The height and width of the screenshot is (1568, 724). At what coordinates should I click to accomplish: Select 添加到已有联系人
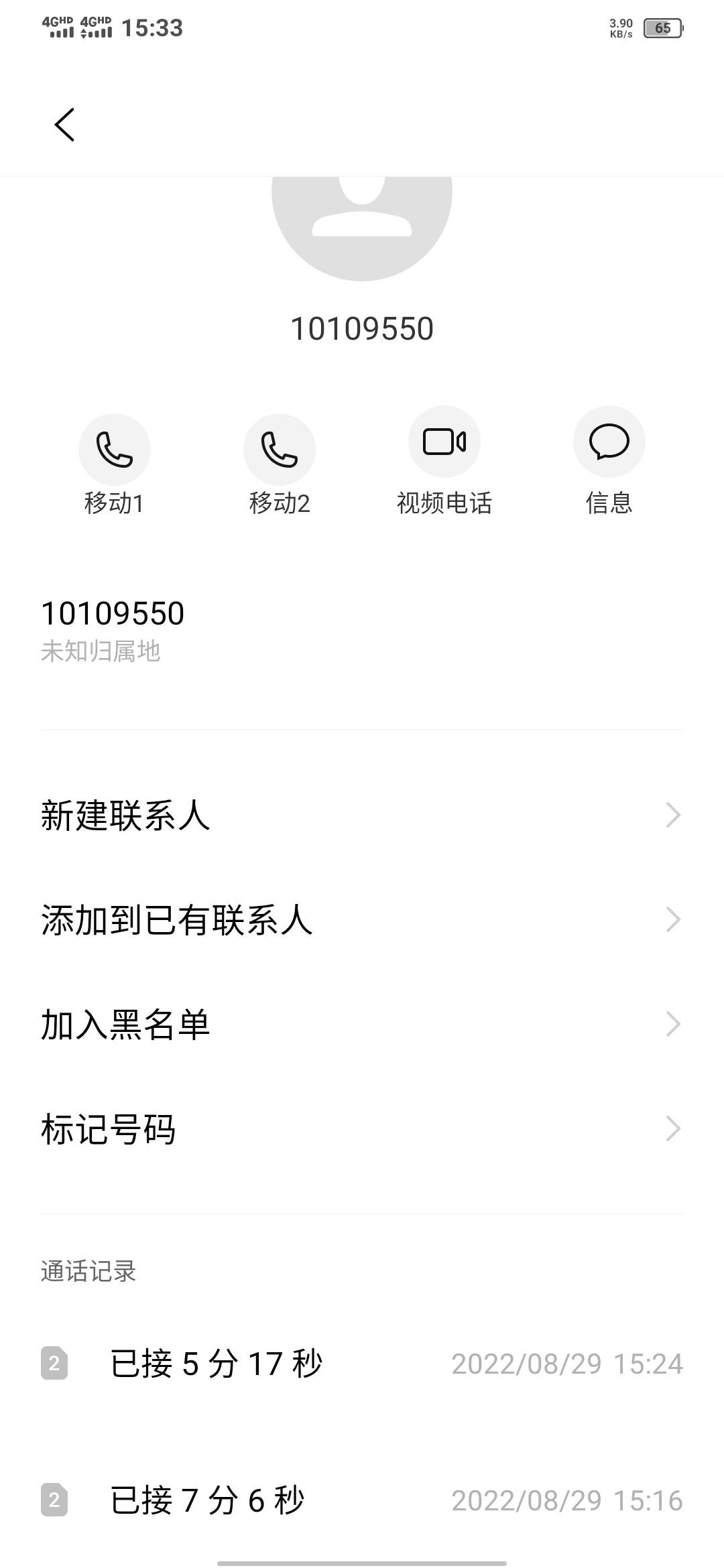tap(362, 920)
